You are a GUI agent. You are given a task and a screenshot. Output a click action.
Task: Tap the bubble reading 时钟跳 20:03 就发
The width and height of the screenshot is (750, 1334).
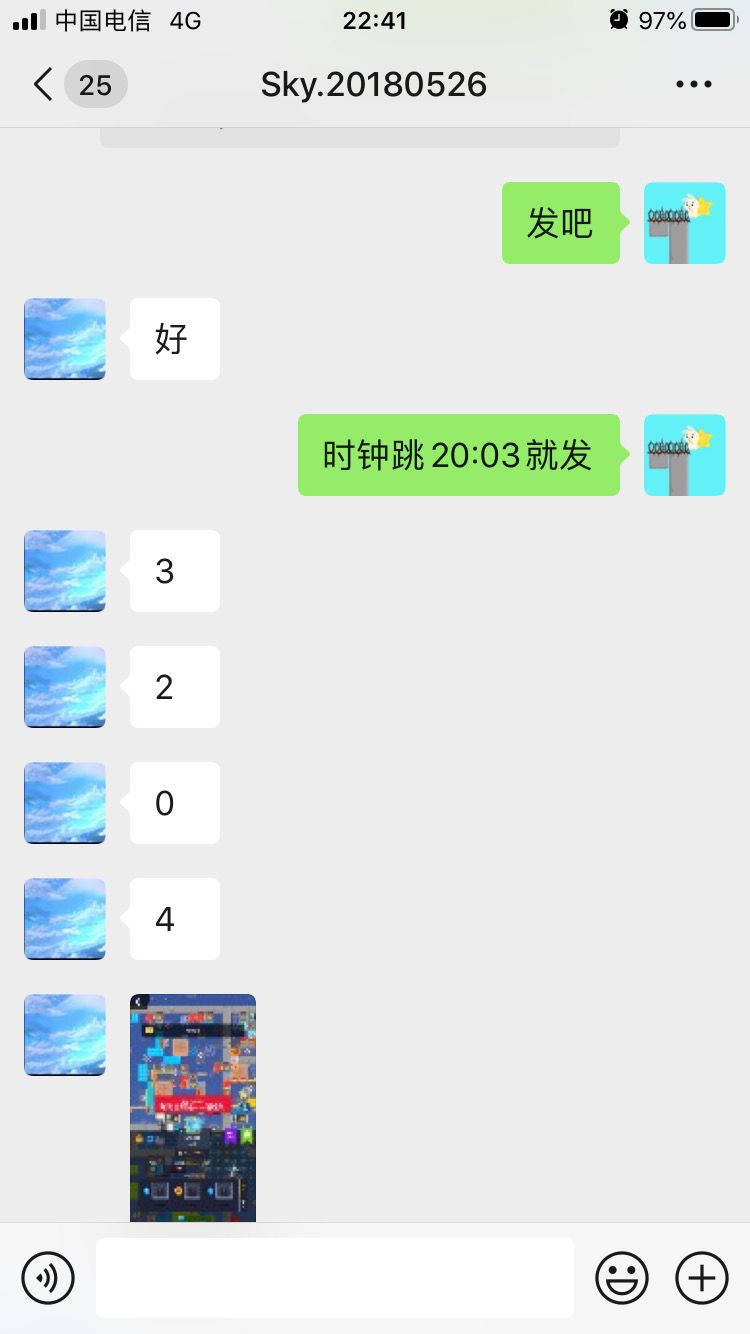pos(458,455)
